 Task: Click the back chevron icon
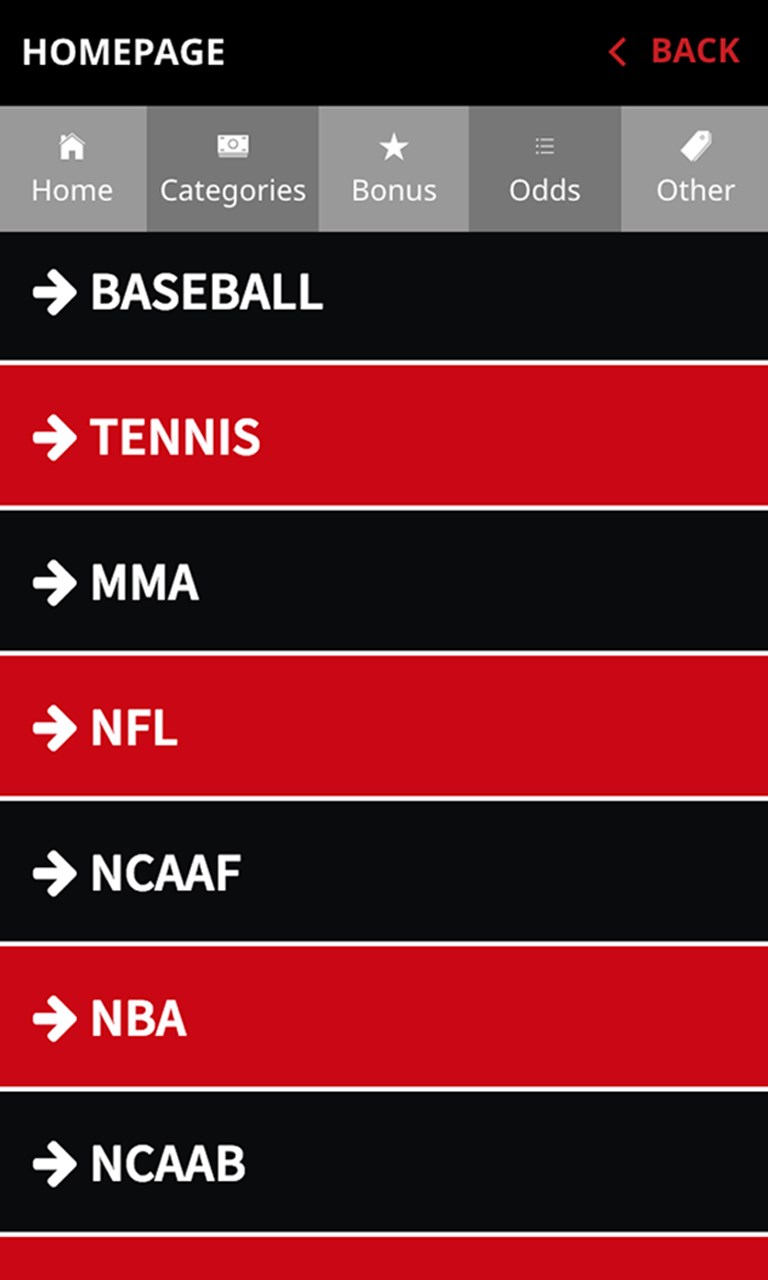[x=616, y=53]
